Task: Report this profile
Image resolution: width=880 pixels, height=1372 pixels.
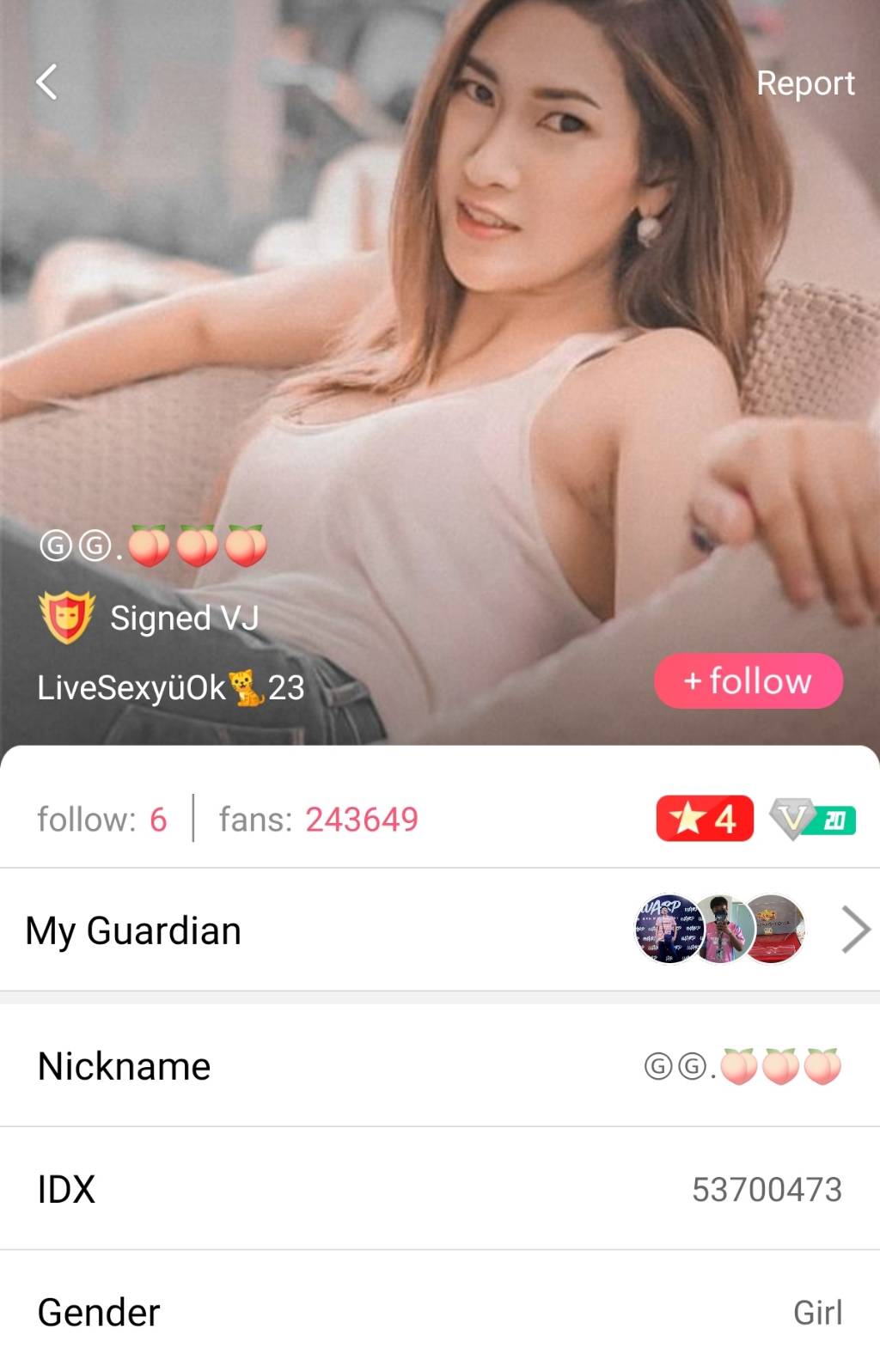Action: (x=804, y=83)
